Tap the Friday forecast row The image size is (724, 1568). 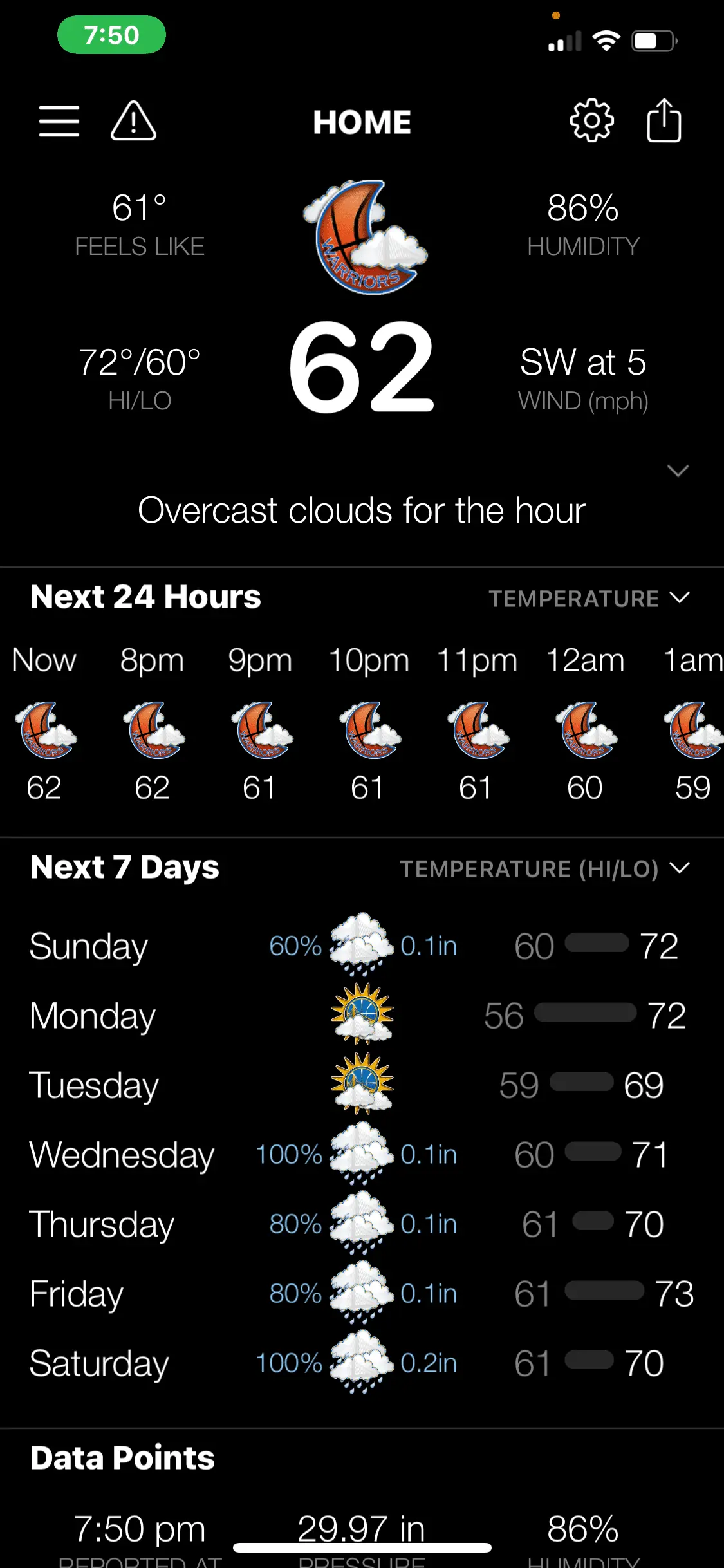pos(362,1294)
